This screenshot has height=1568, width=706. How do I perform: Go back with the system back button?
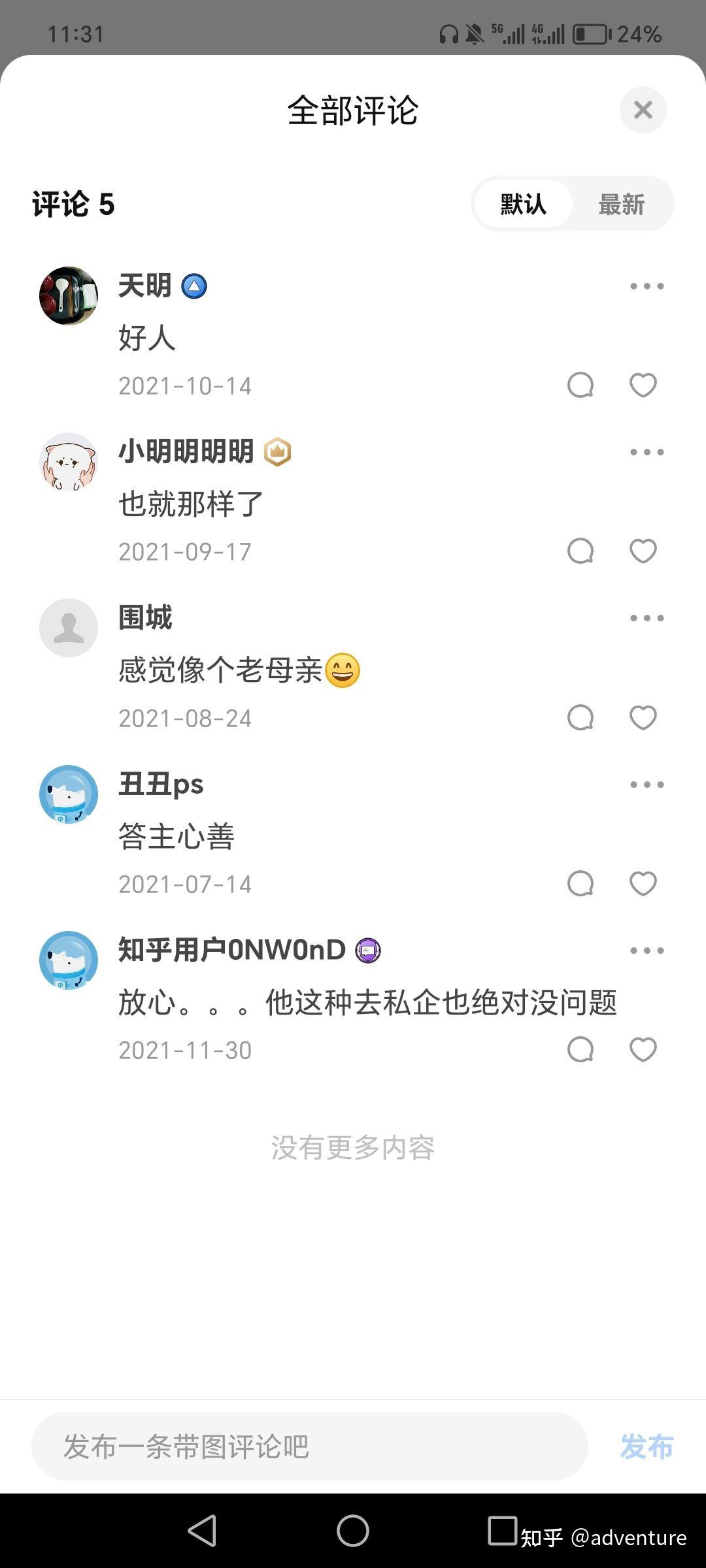(x=202, y=1530)
